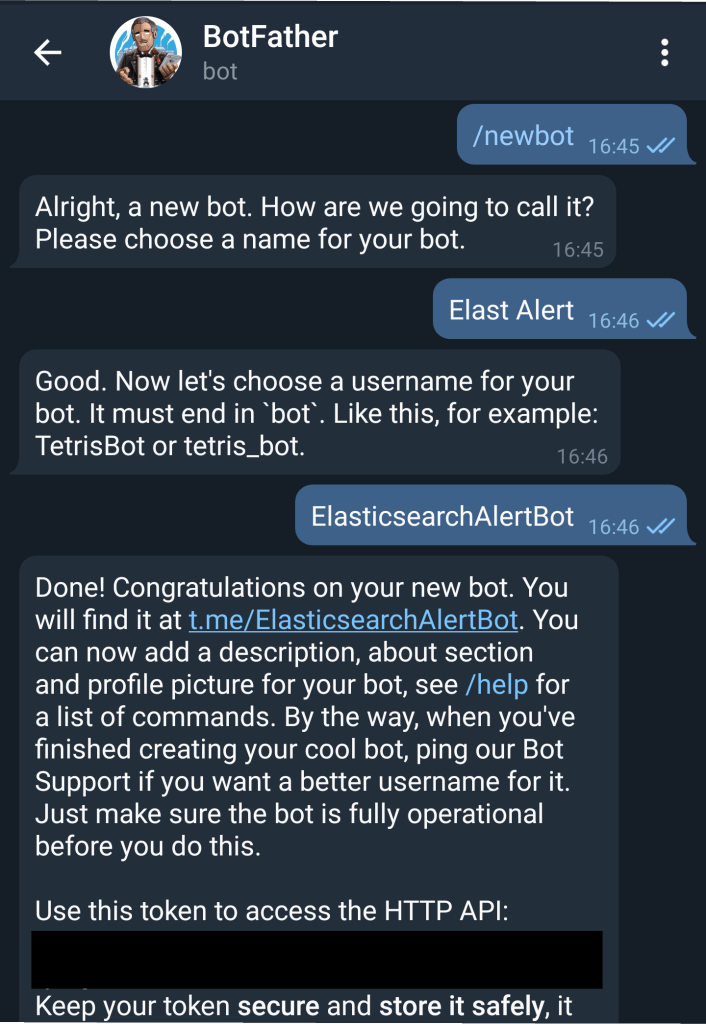Open BotFather's profile from the header

pos(270,52)
